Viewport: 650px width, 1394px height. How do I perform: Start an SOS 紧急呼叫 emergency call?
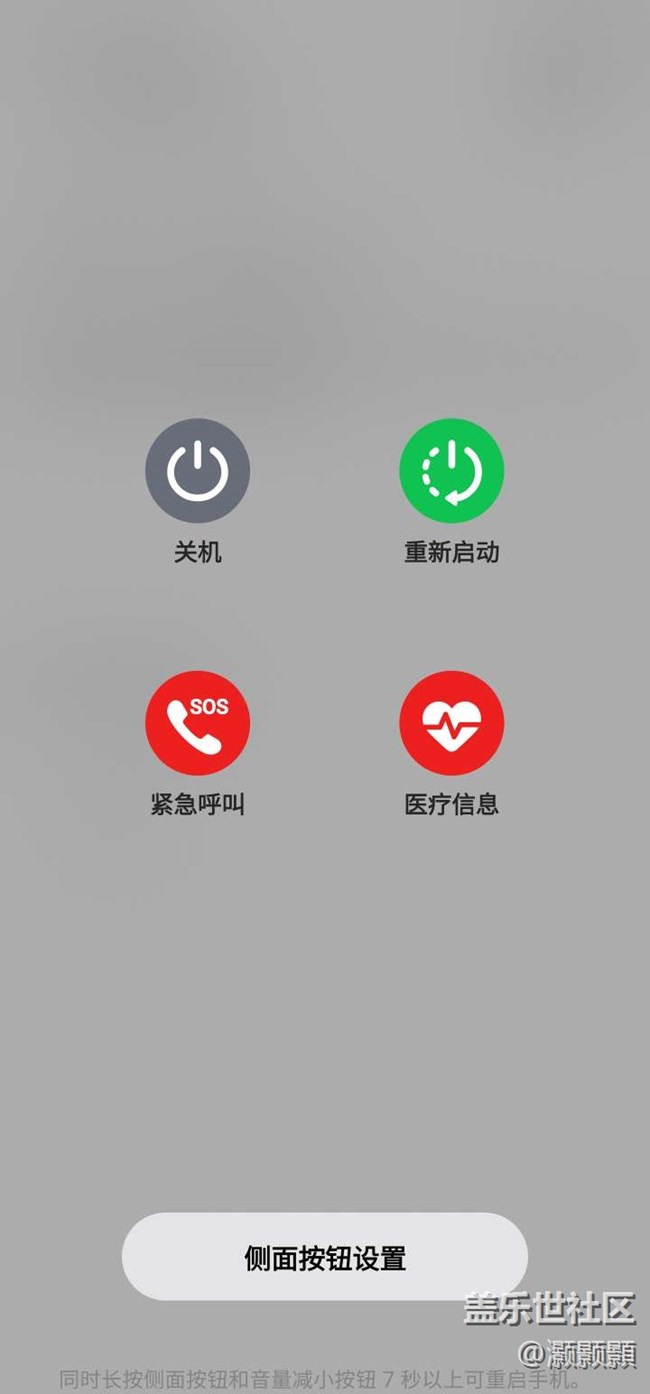(197, 723)
